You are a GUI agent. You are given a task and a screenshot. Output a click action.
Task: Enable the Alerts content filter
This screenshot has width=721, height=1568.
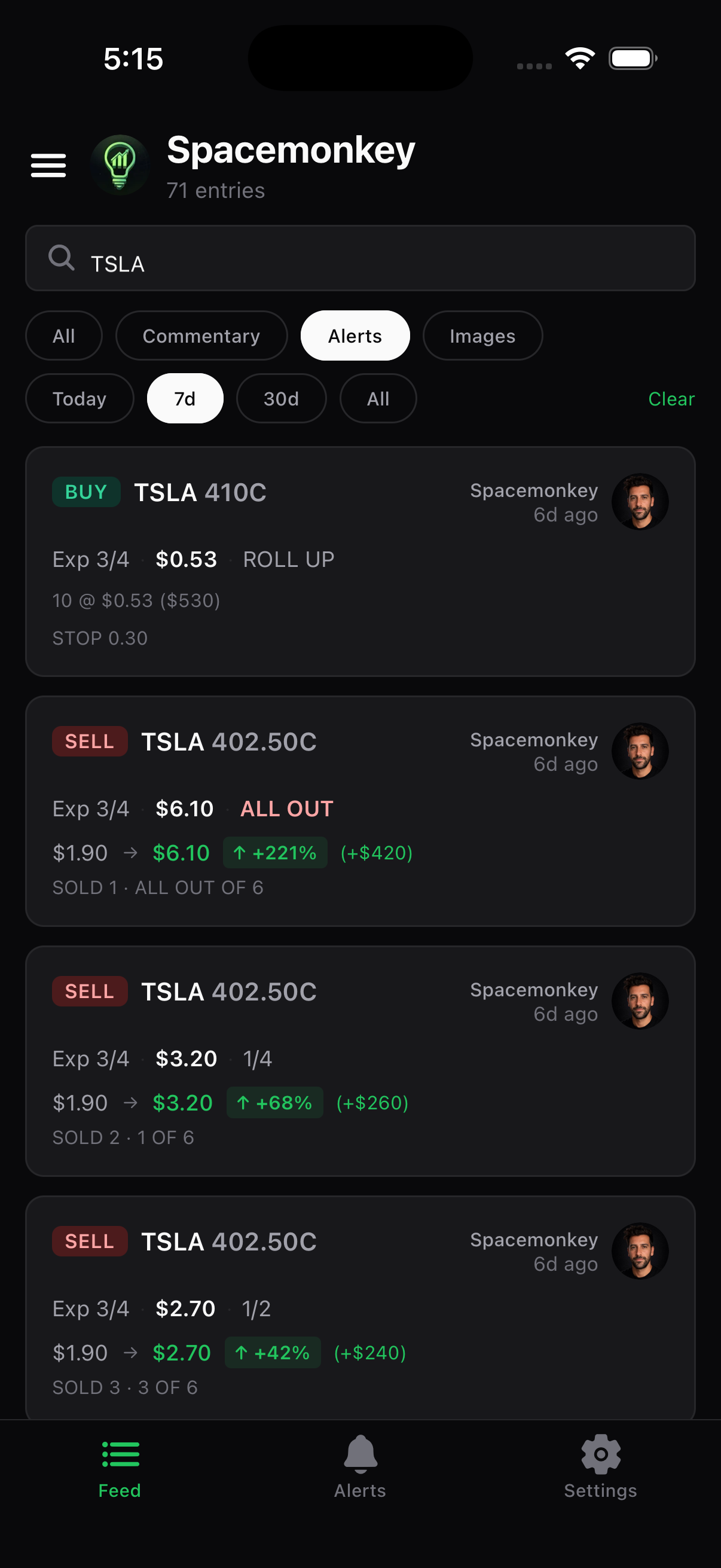(355, 335)
